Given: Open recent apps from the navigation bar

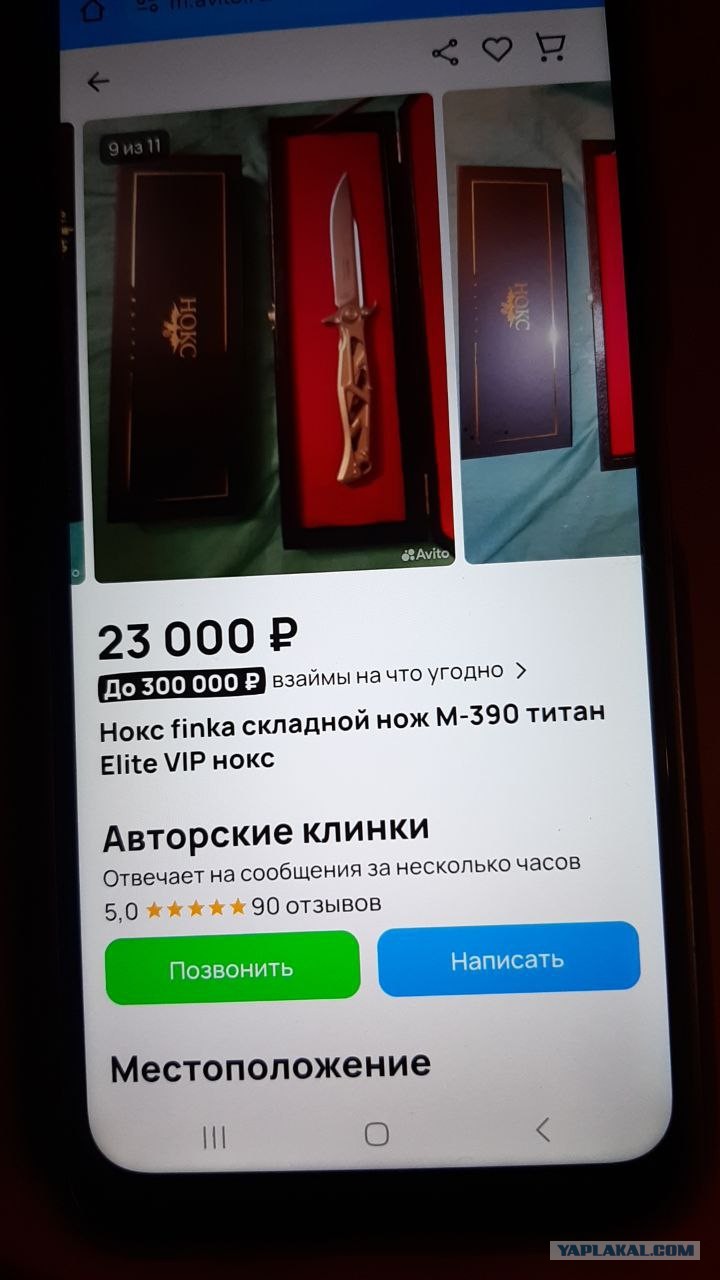Looking at the screenshot, I should point(214,1137).
